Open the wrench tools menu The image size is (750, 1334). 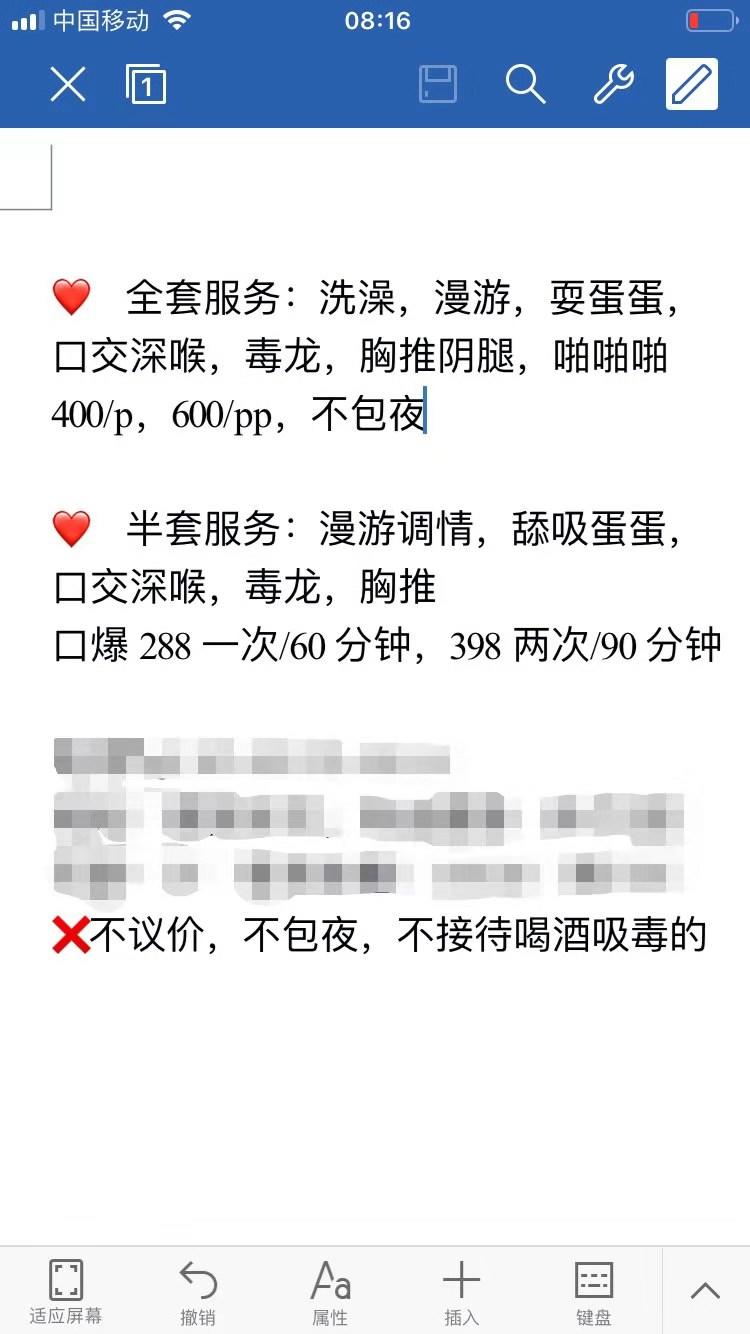pyautogui.click(x=613, y=85)
